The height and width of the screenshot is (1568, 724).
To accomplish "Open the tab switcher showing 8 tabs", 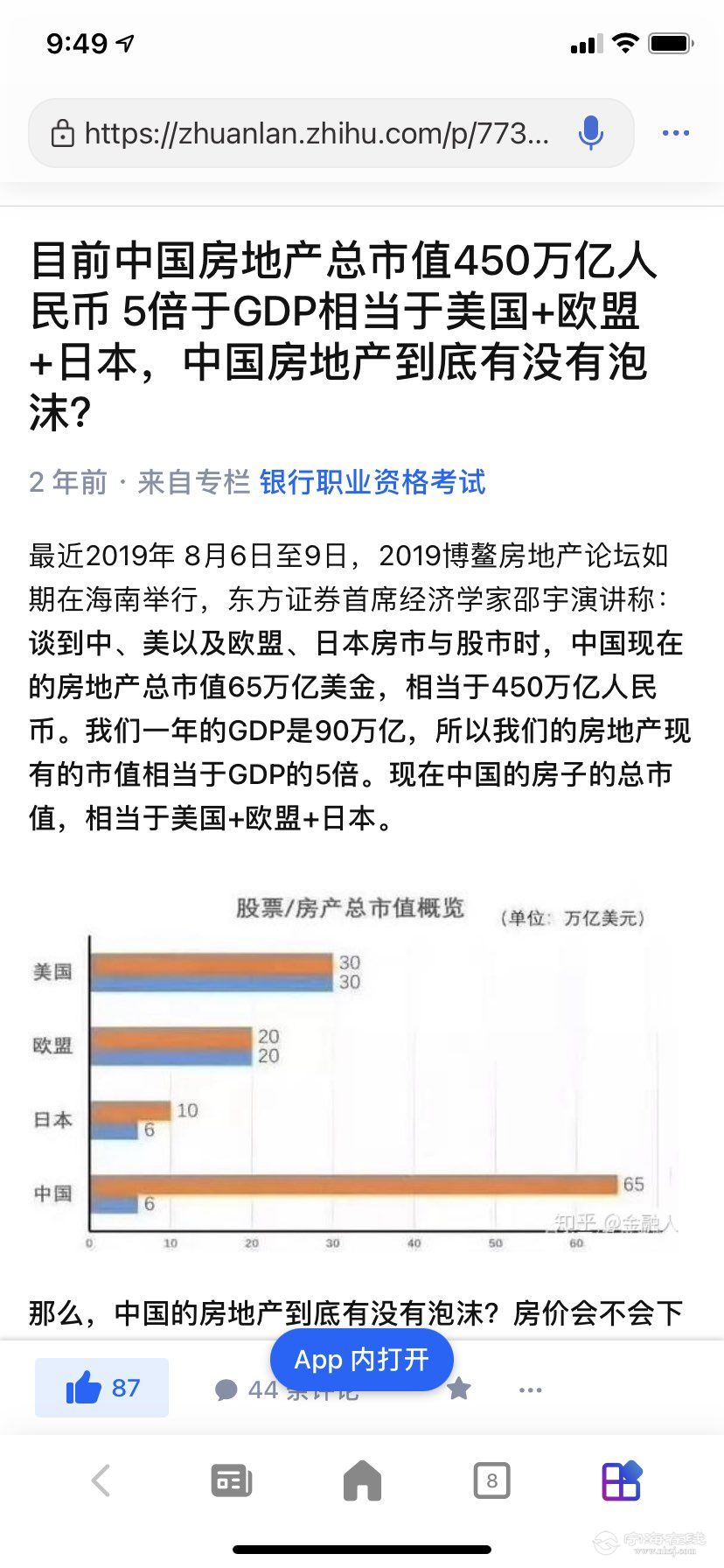I will pyautogui.click(x=491, y=1480).
